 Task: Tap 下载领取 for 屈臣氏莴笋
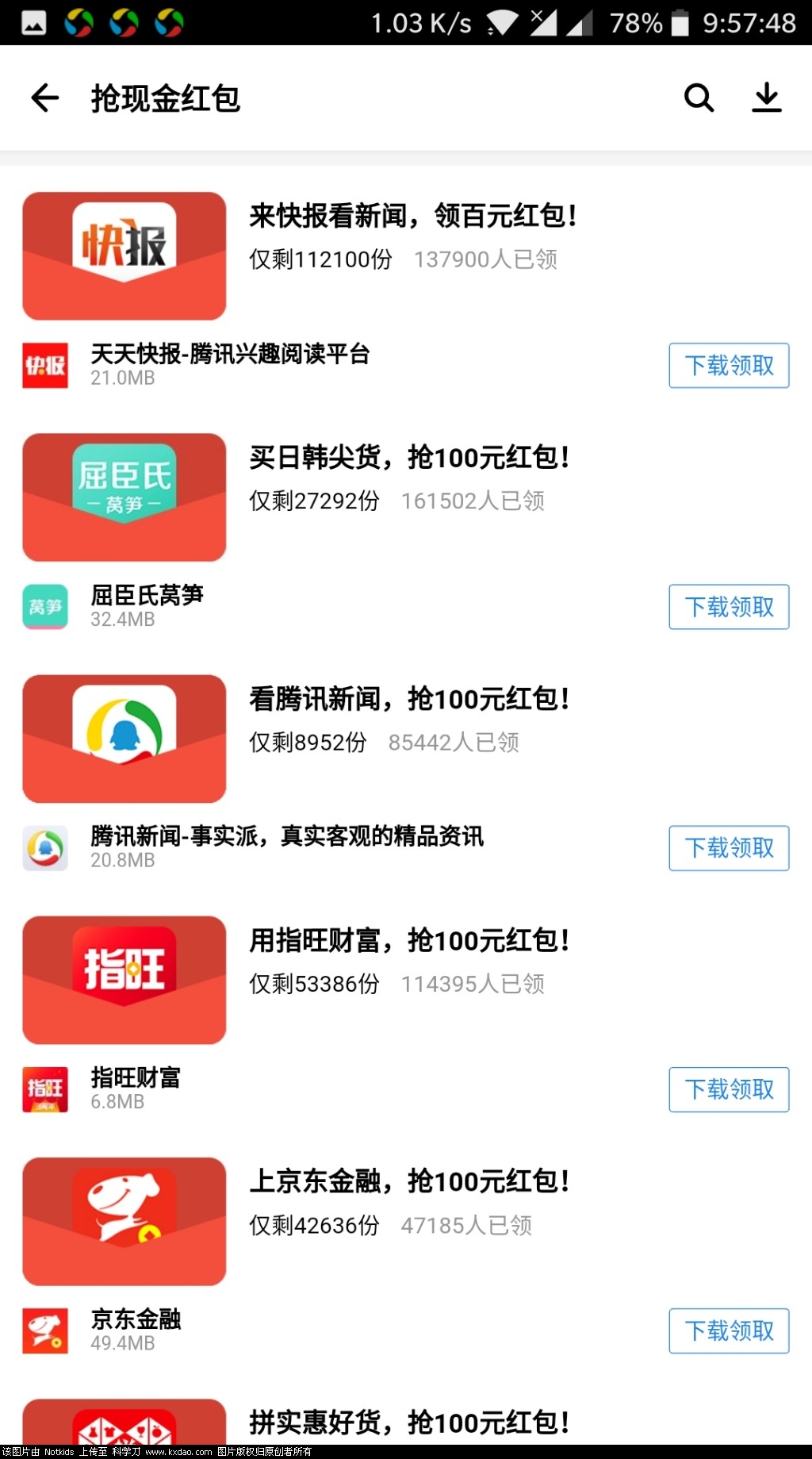729,607
